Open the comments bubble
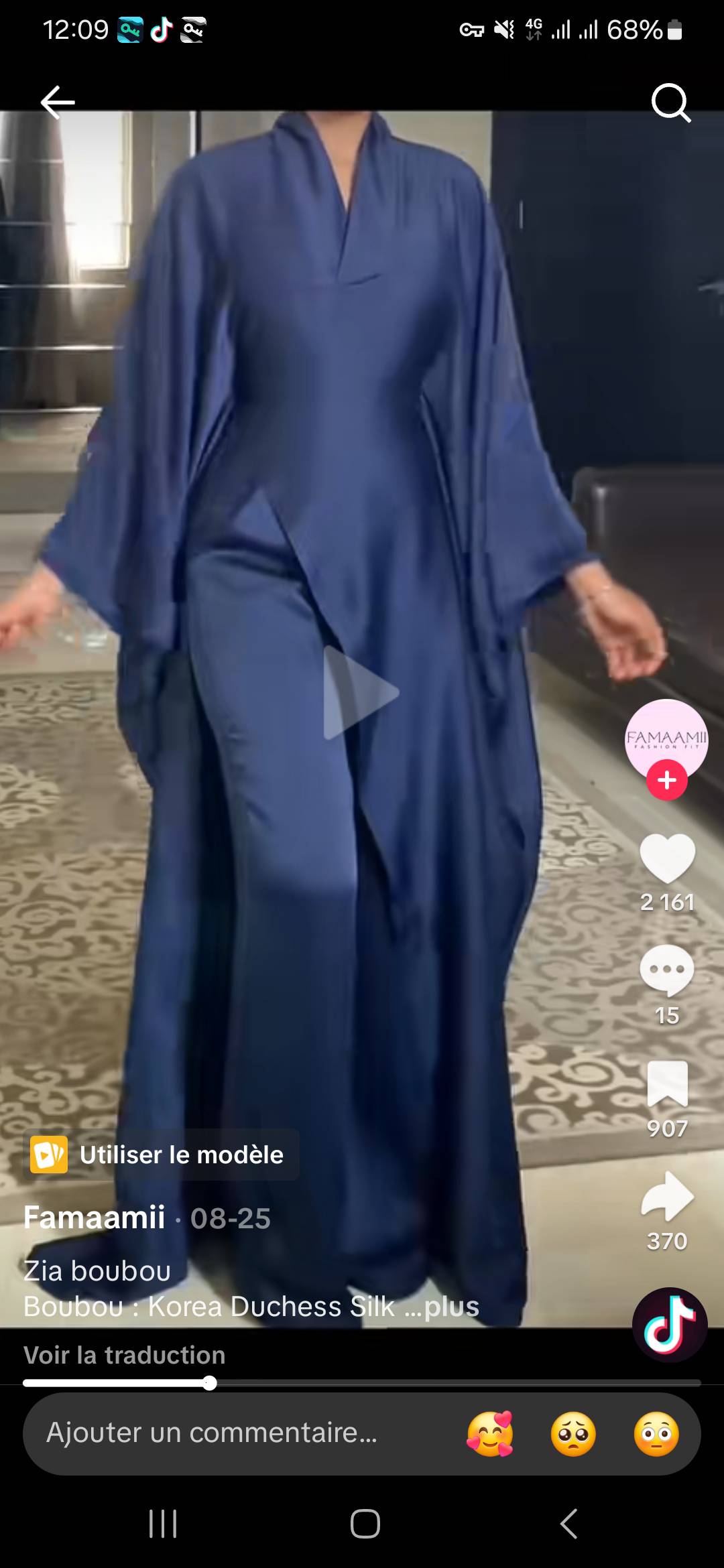This screenshot has height=1568, width=724. (666, 970)
